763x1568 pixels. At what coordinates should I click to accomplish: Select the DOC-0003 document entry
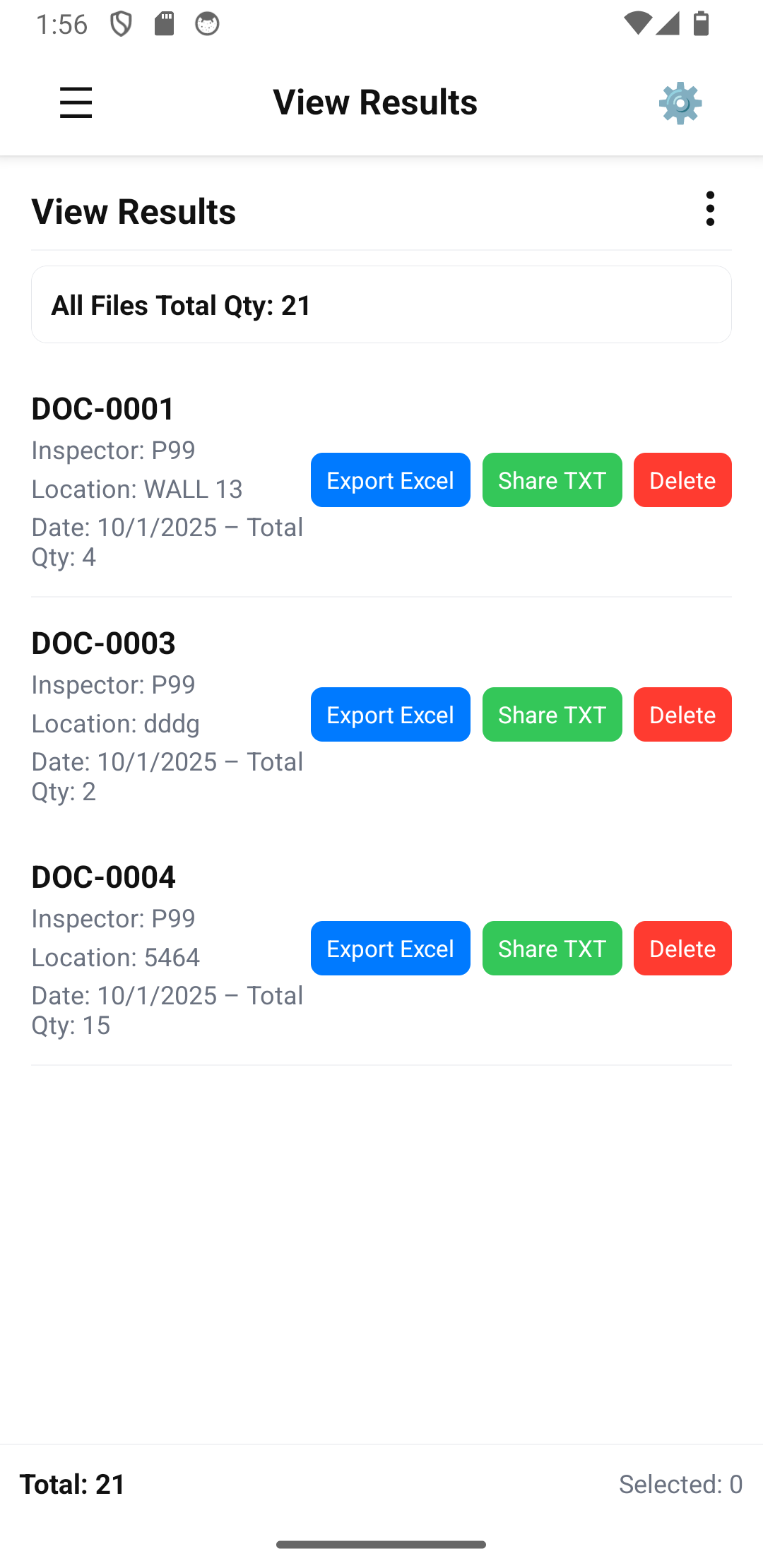coord(103,643)
